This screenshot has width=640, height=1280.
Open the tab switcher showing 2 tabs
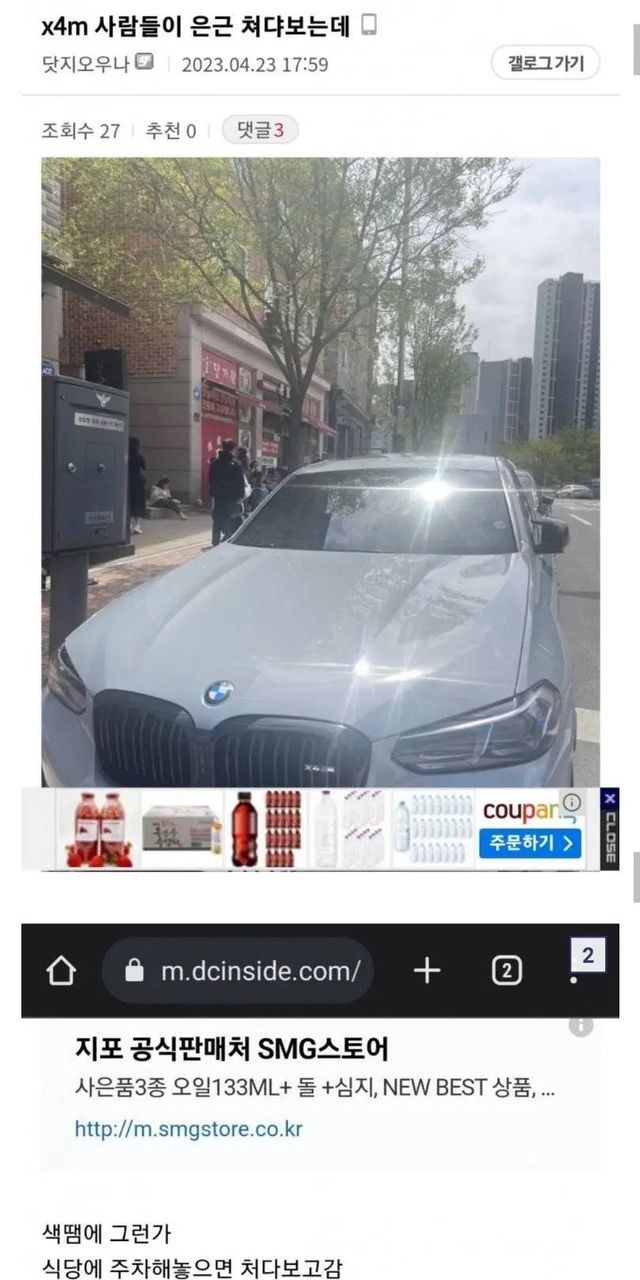tap(507, 971)
